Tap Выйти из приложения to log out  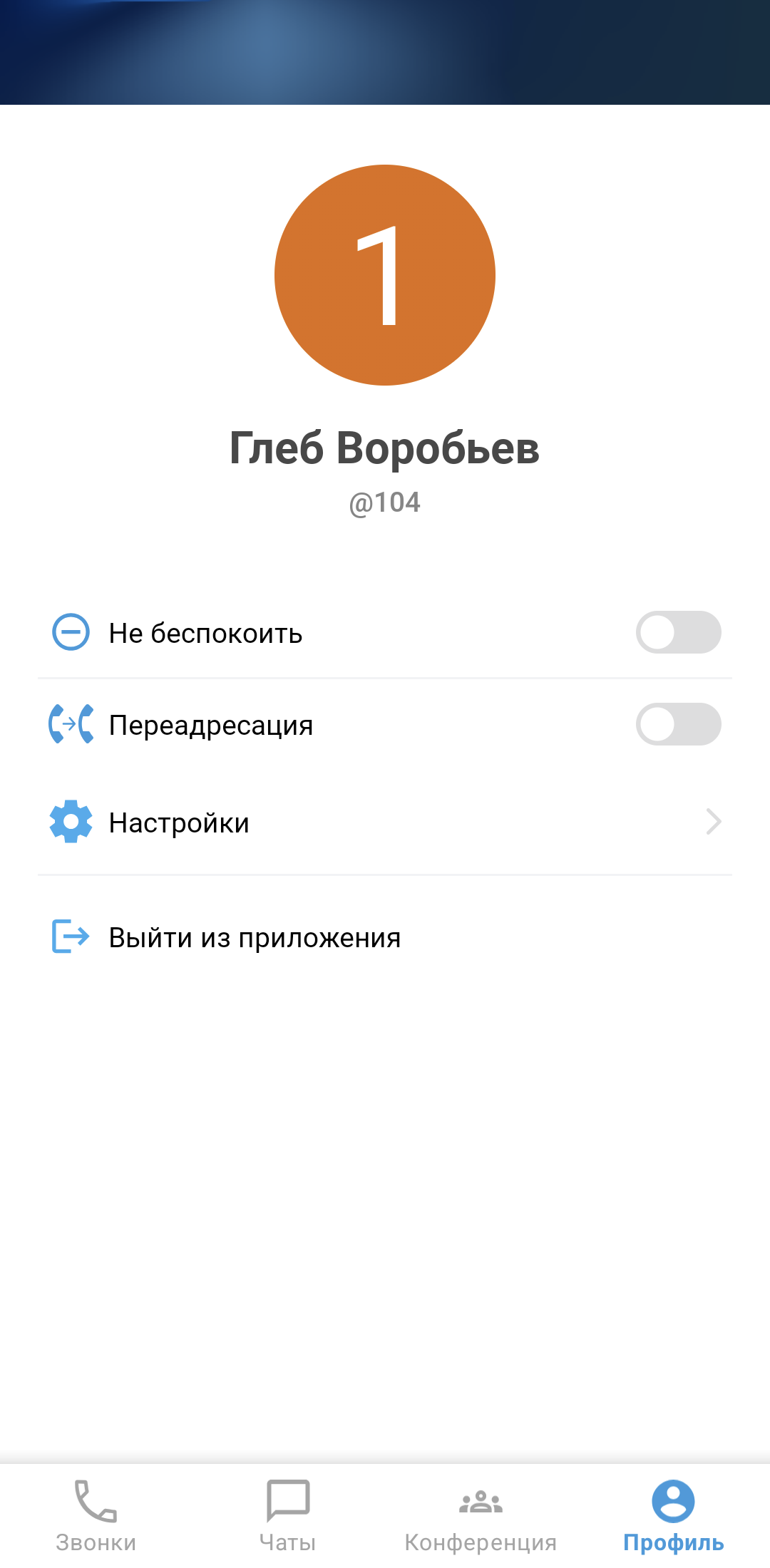pos(255,937)
